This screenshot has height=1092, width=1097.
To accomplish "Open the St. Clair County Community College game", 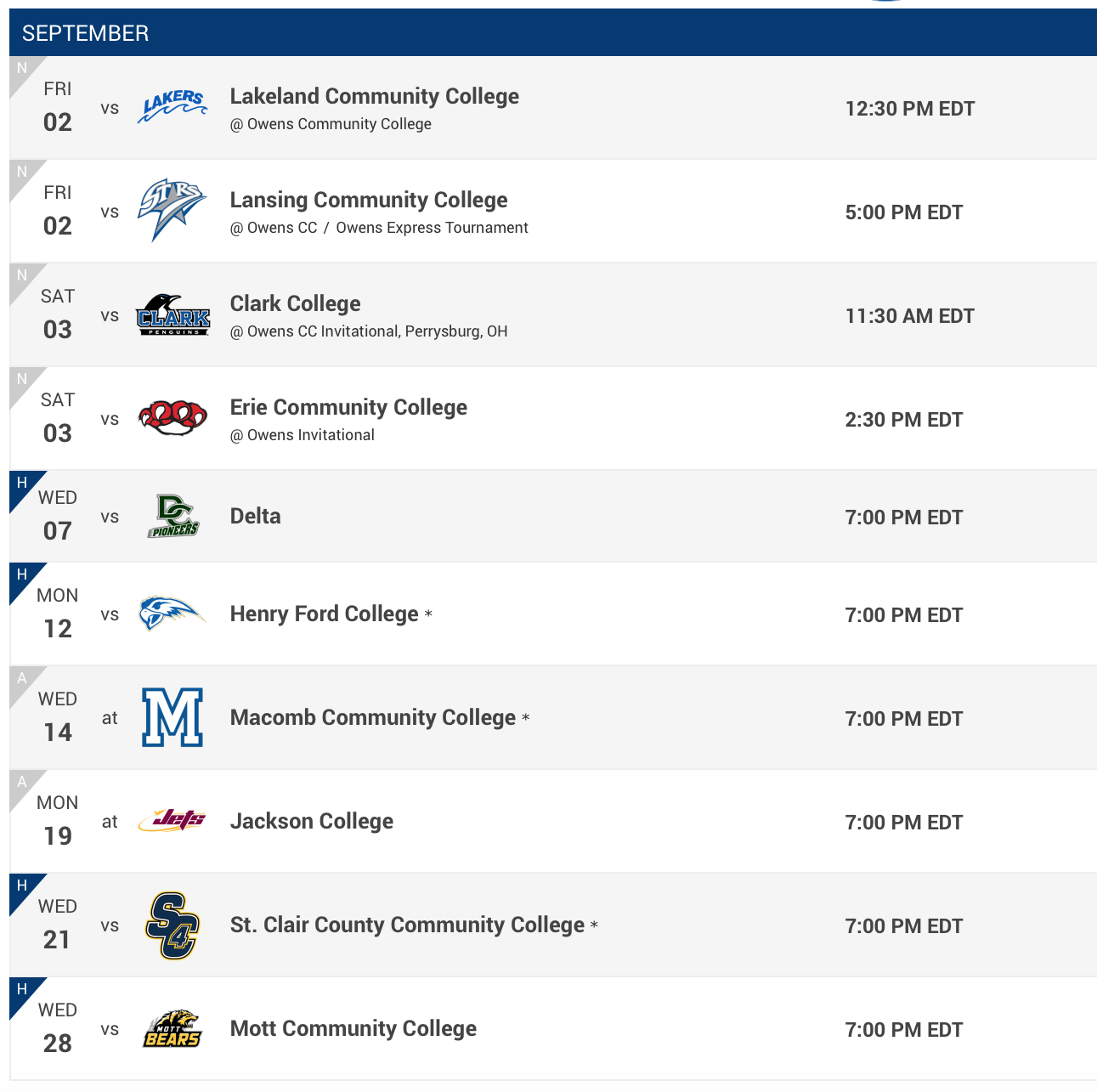I will pyautogui.click(x=407, y=925).
